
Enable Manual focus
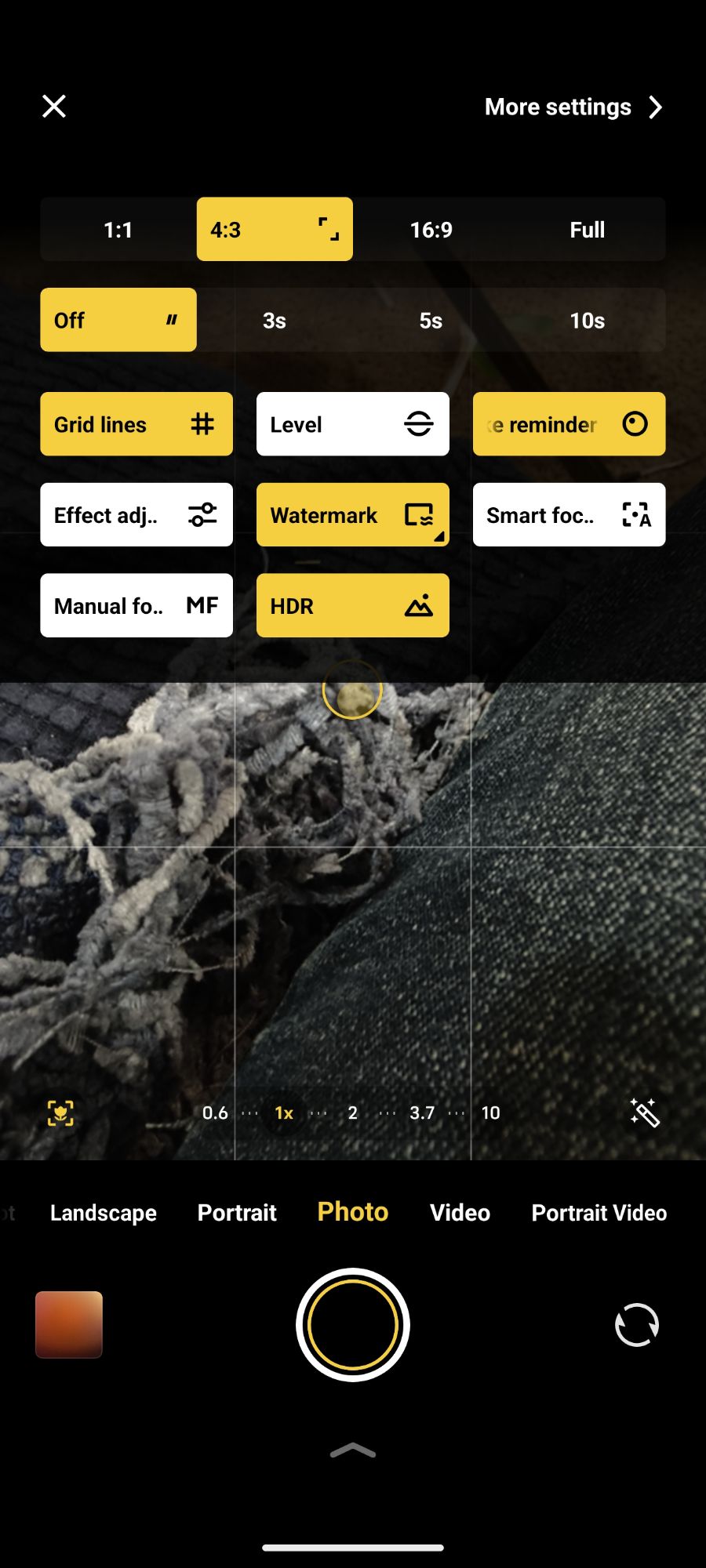[136, 605]
